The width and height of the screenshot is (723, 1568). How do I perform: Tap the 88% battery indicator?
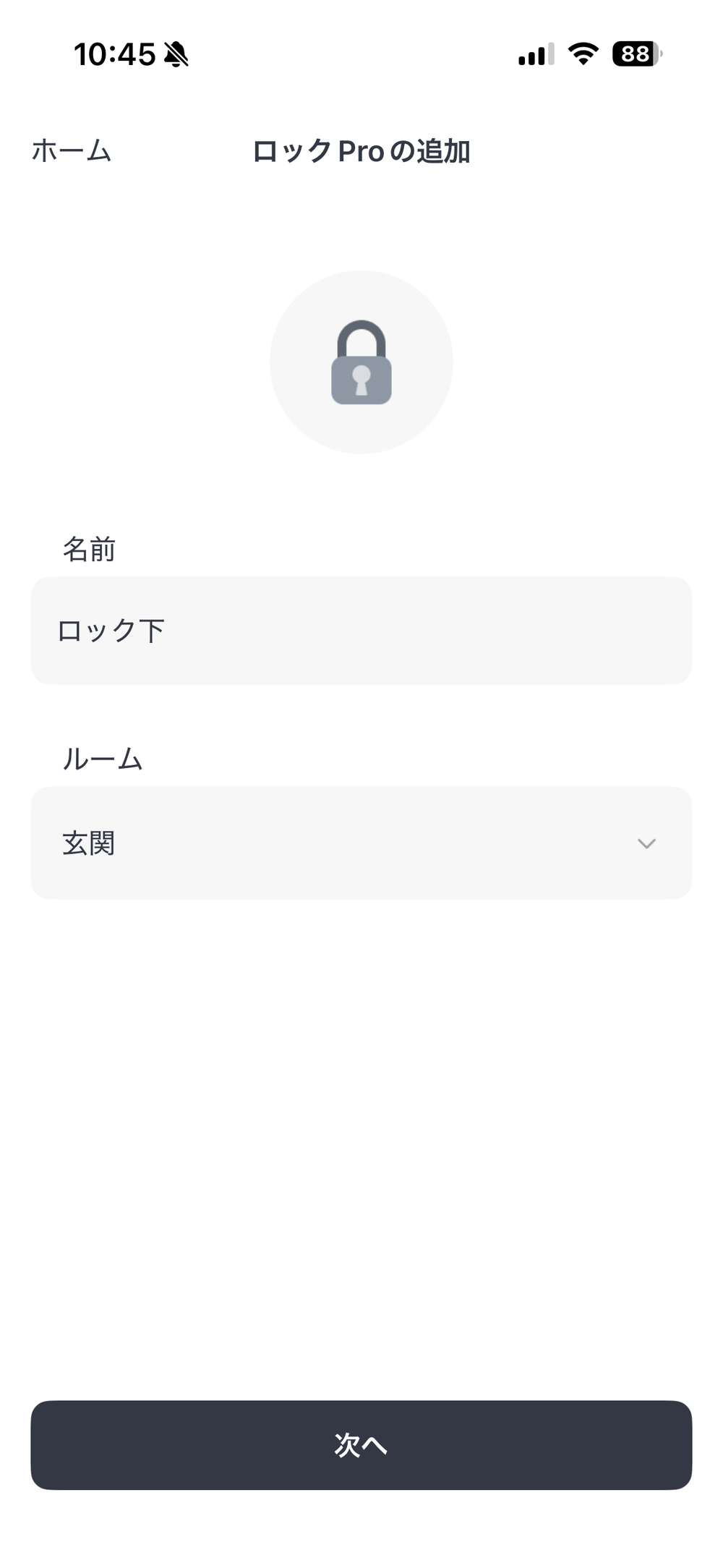tap(636, 54)
